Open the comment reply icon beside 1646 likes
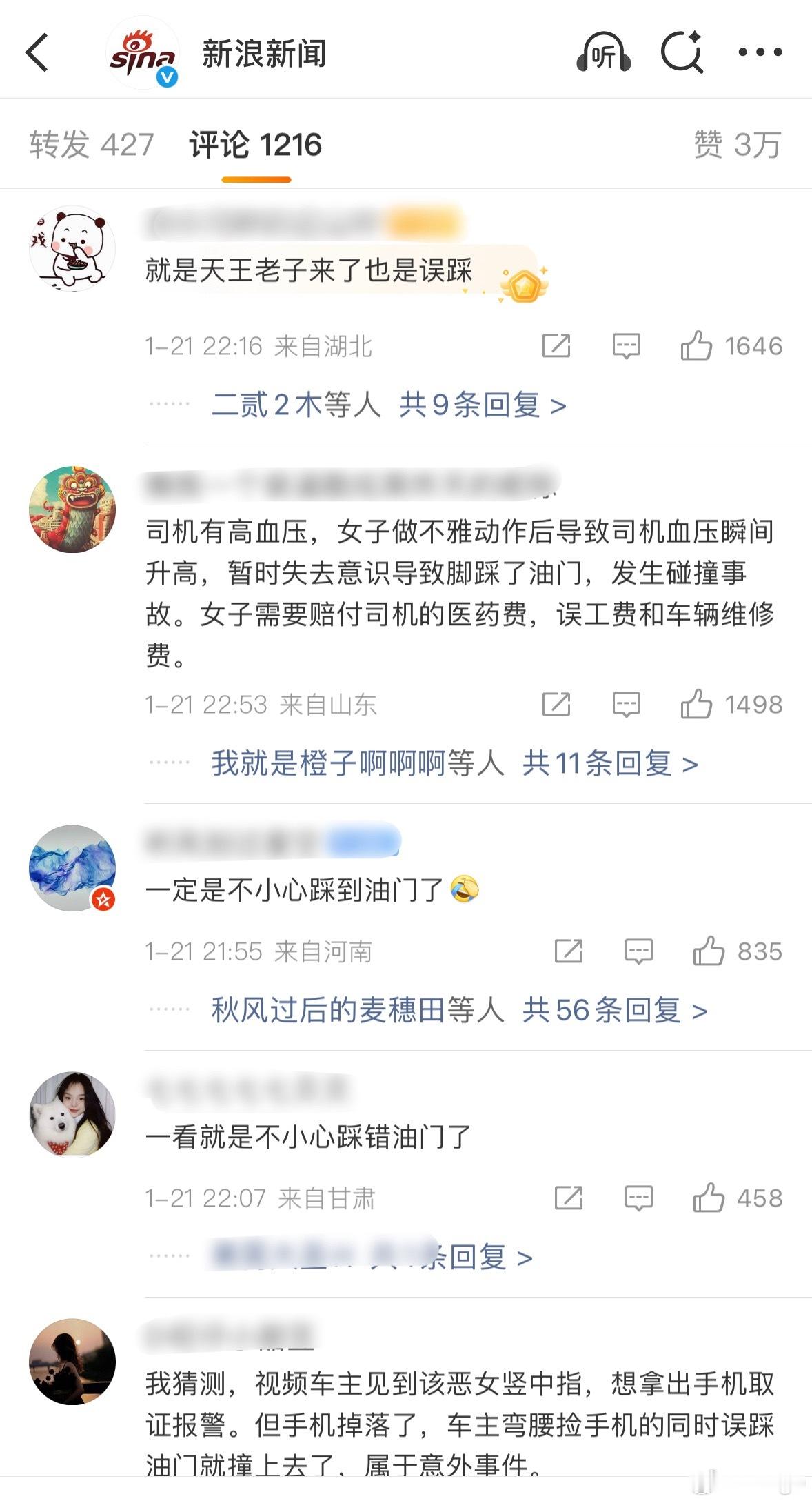812x1503 pixels. click(x=626, y=347)
